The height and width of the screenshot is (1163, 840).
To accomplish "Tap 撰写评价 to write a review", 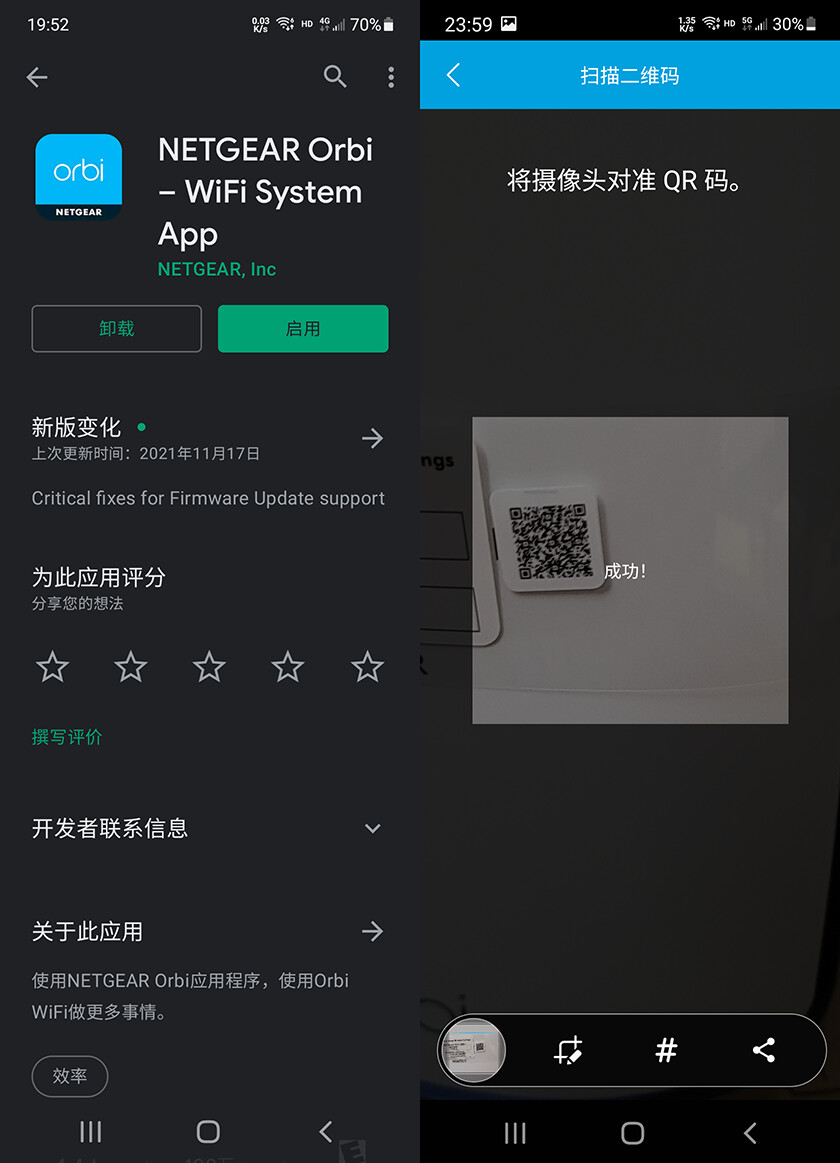I will coord(67,737).
